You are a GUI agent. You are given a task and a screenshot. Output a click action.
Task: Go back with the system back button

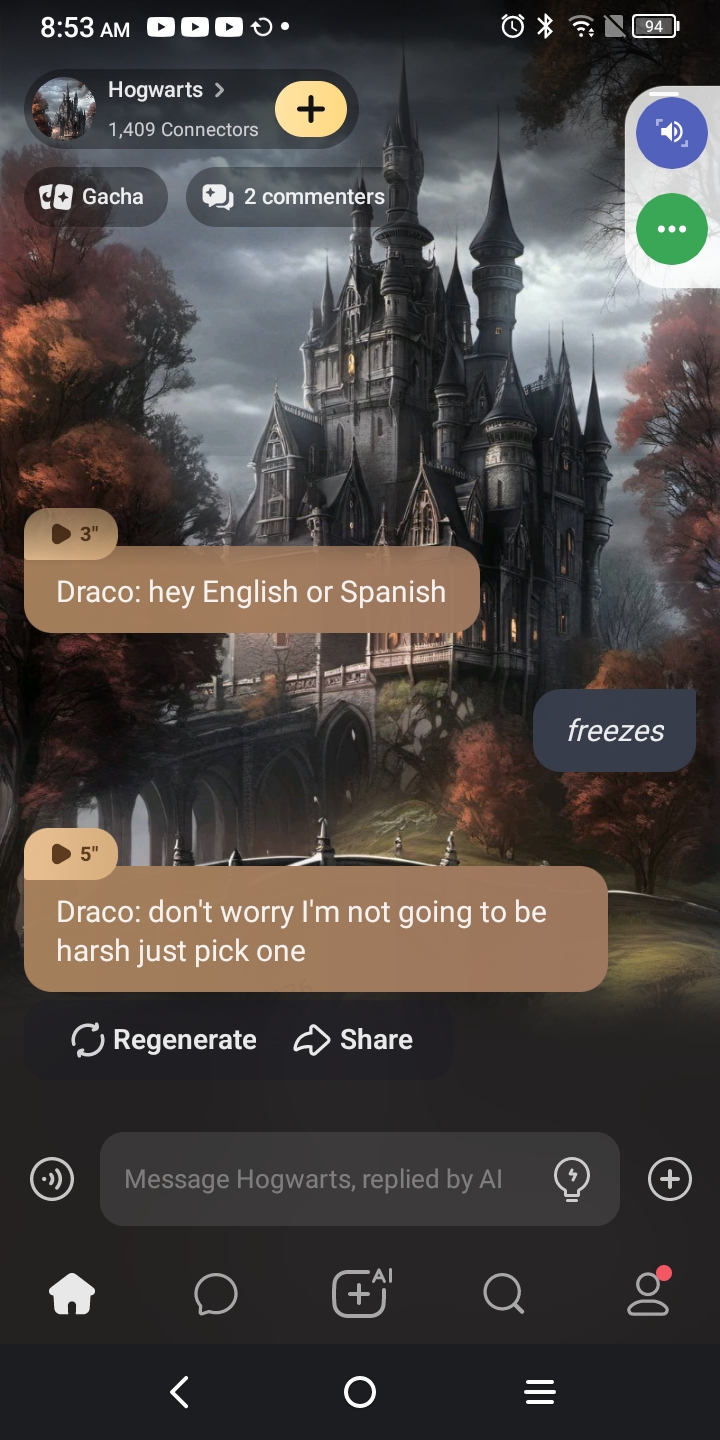180,1392
